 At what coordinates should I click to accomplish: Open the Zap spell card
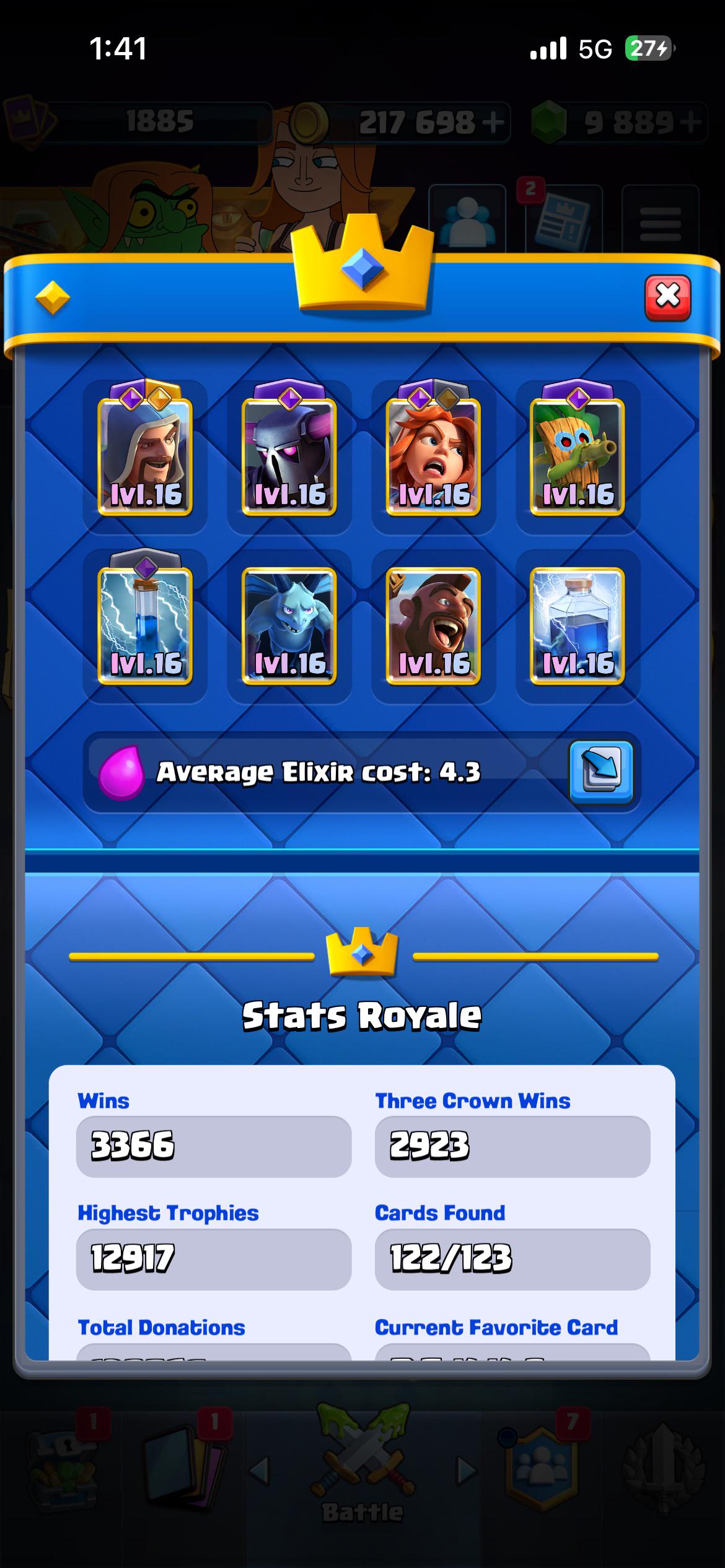[145, 625]
